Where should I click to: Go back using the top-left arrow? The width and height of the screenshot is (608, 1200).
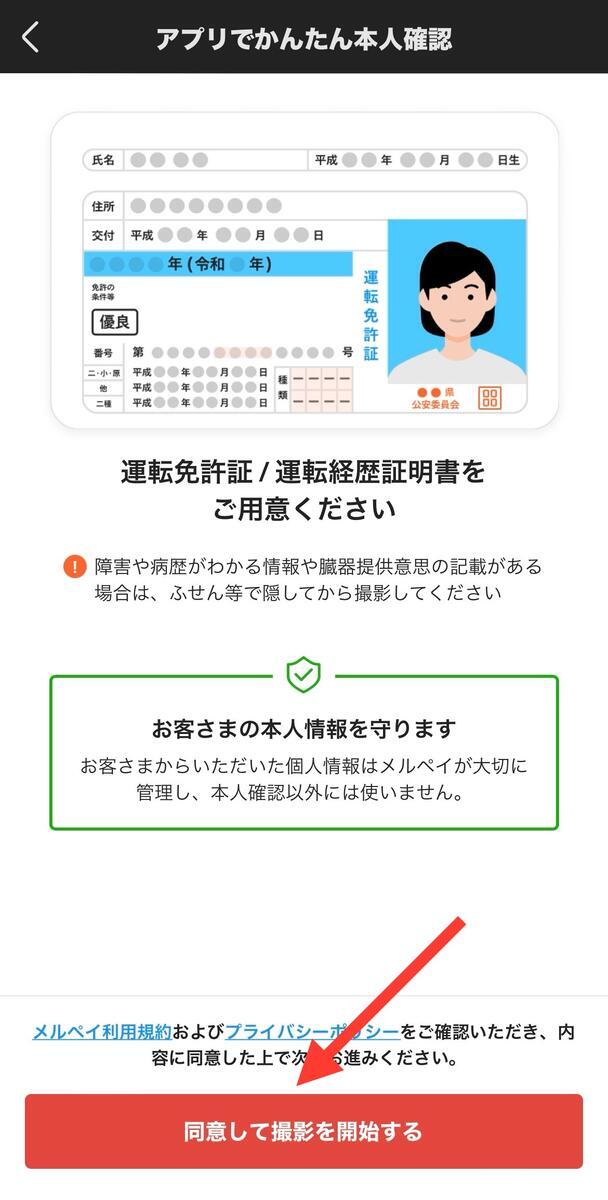[31, 38]
